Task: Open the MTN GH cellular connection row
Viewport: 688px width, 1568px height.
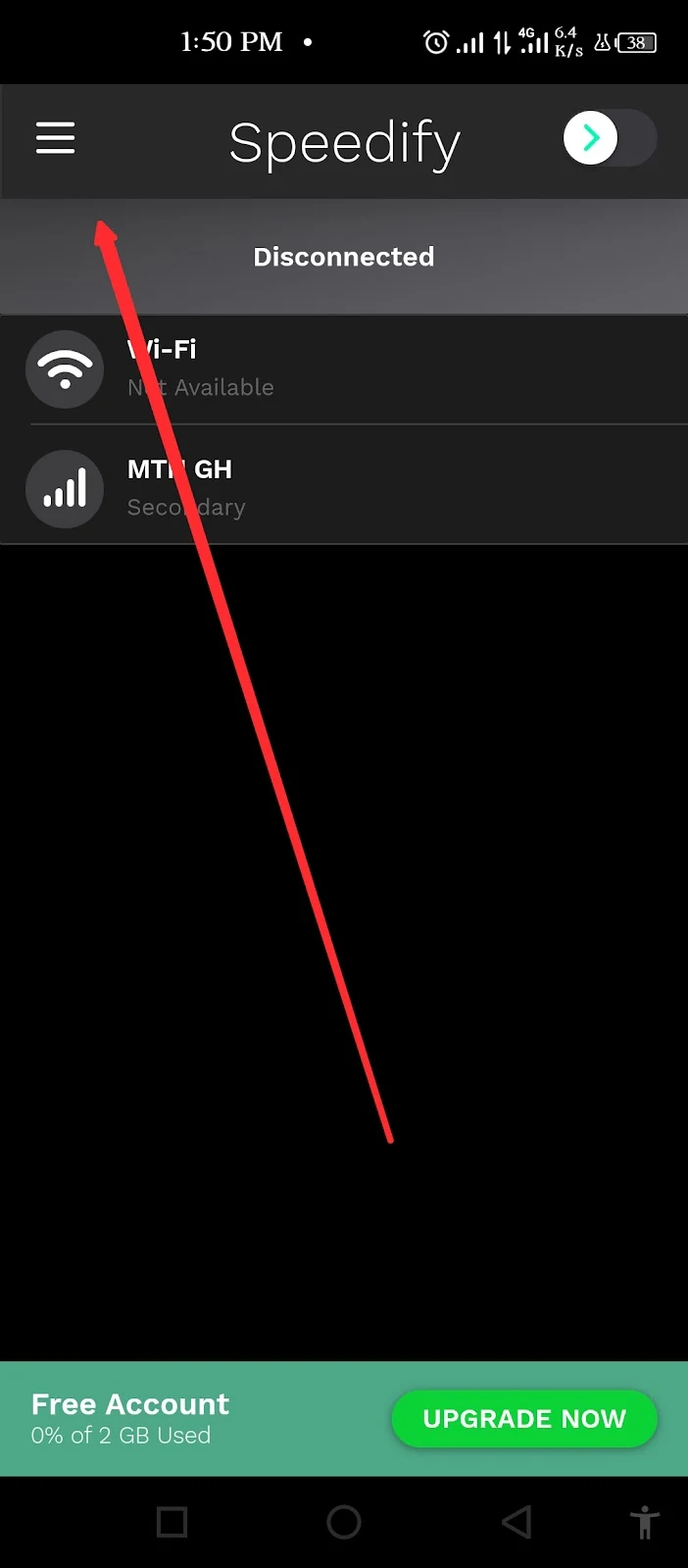Action: (x=343, y=488)
